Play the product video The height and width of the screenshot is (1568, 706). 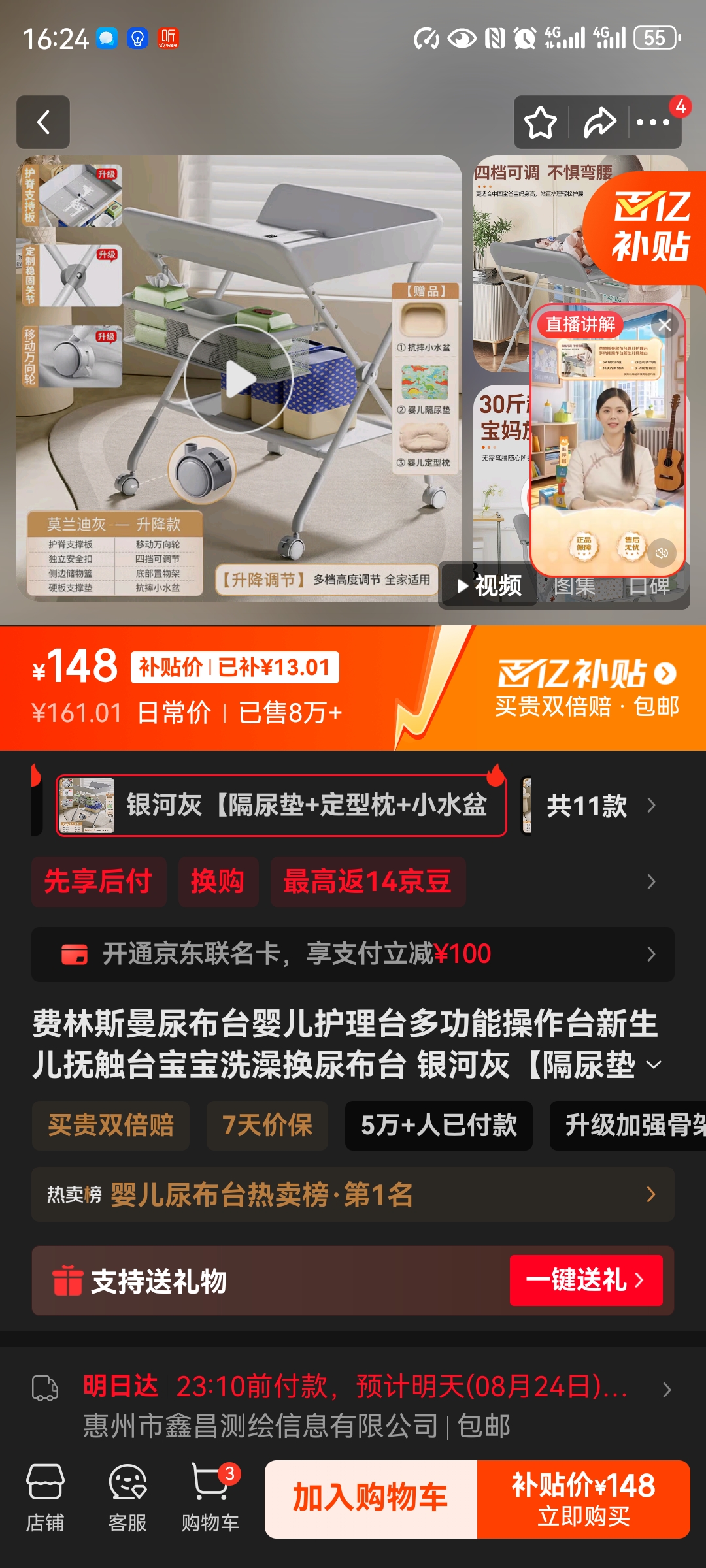[239, 379]
